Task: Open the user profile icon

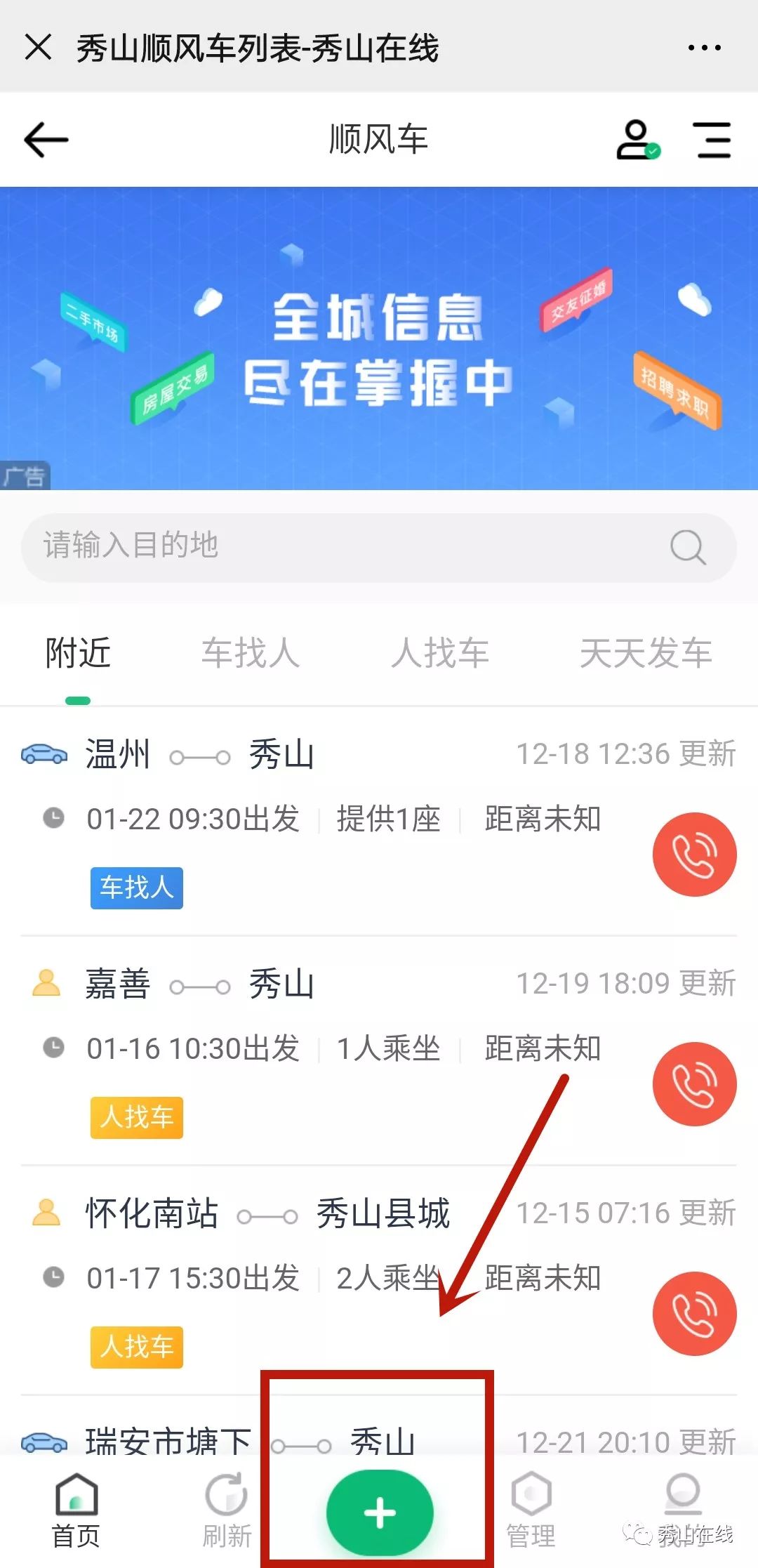Action: [637, 140]
